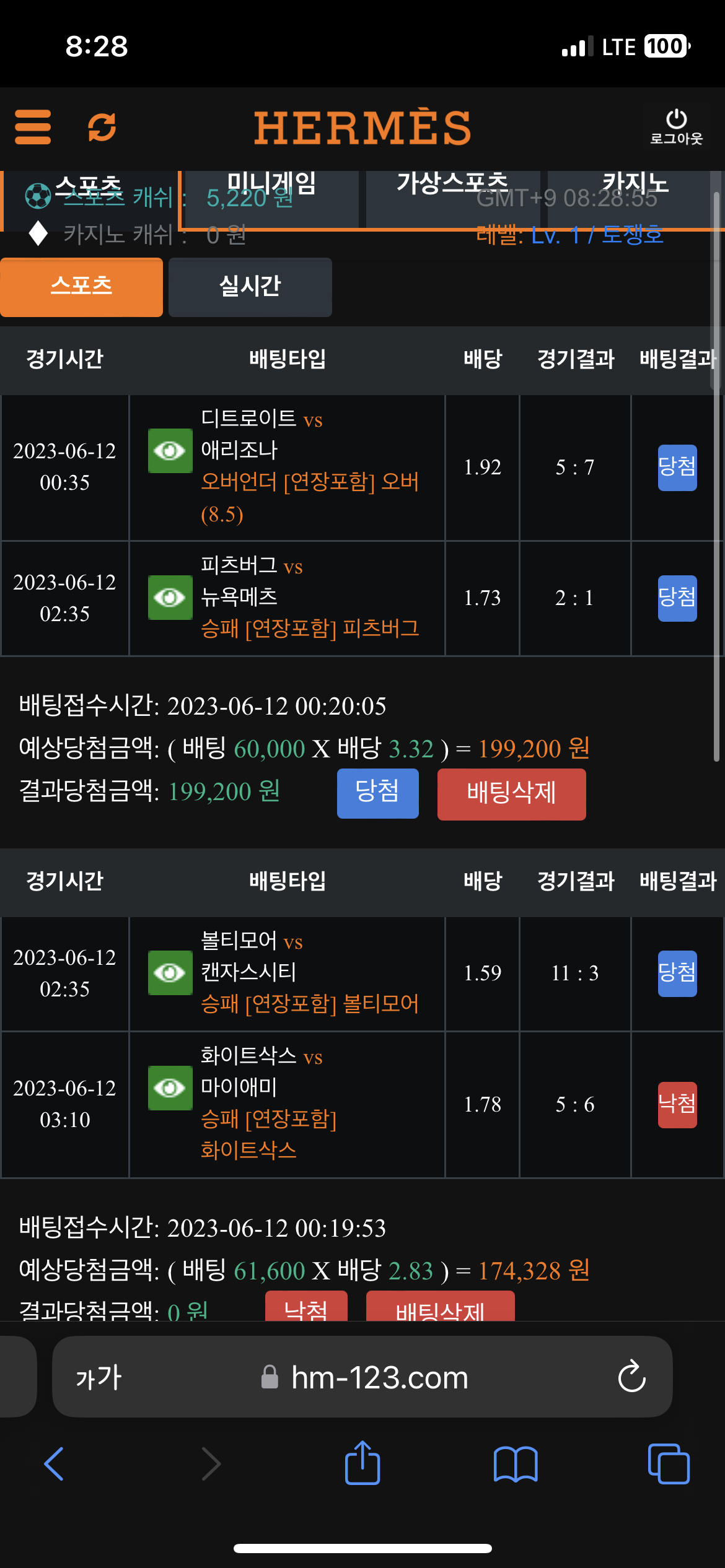This screenshot has height=1568, width=725.
Task: Open the hamburger menu
Action: click(x=33, y=127)
